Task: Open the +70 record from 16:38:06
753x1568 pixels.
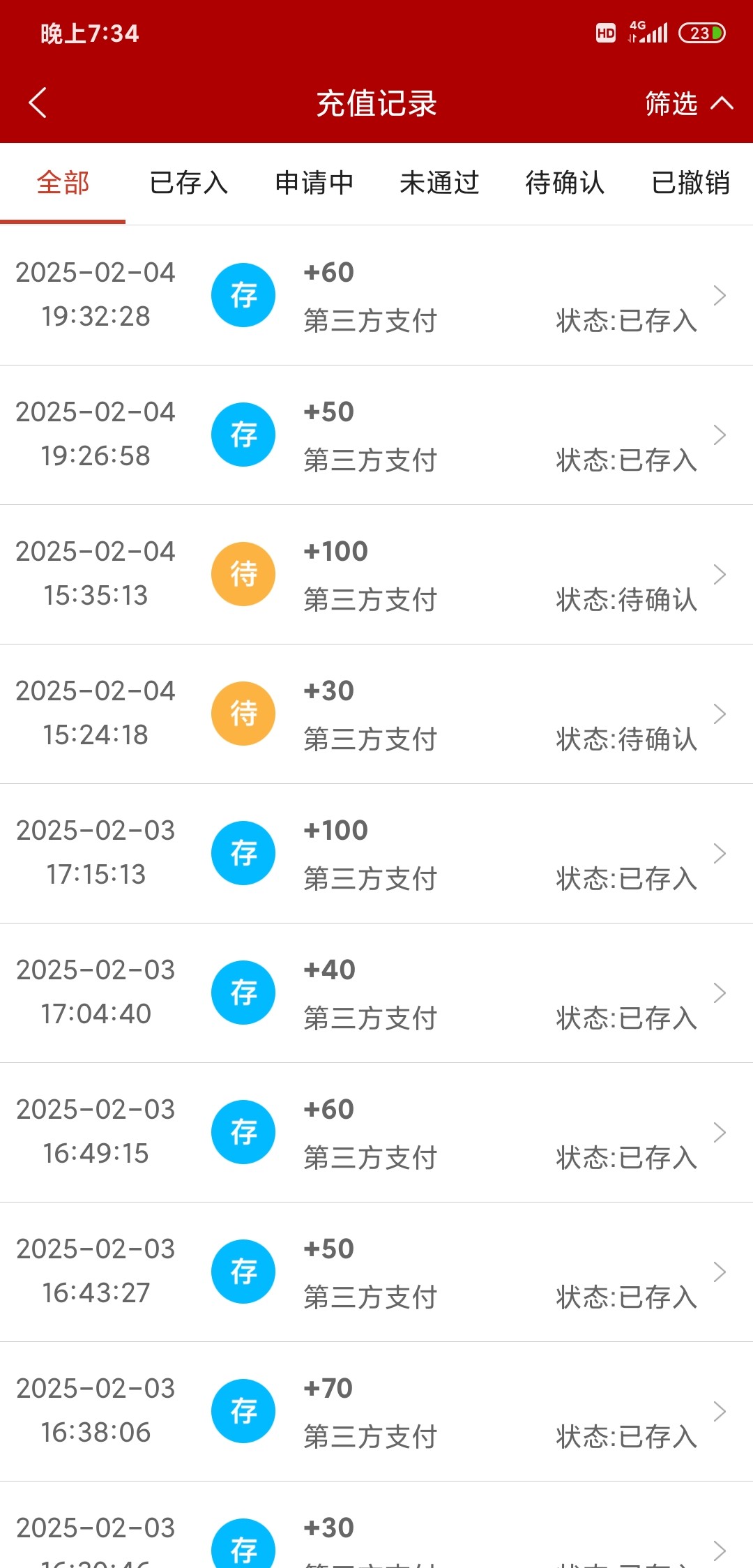Action: click(x=376, y=1411)
